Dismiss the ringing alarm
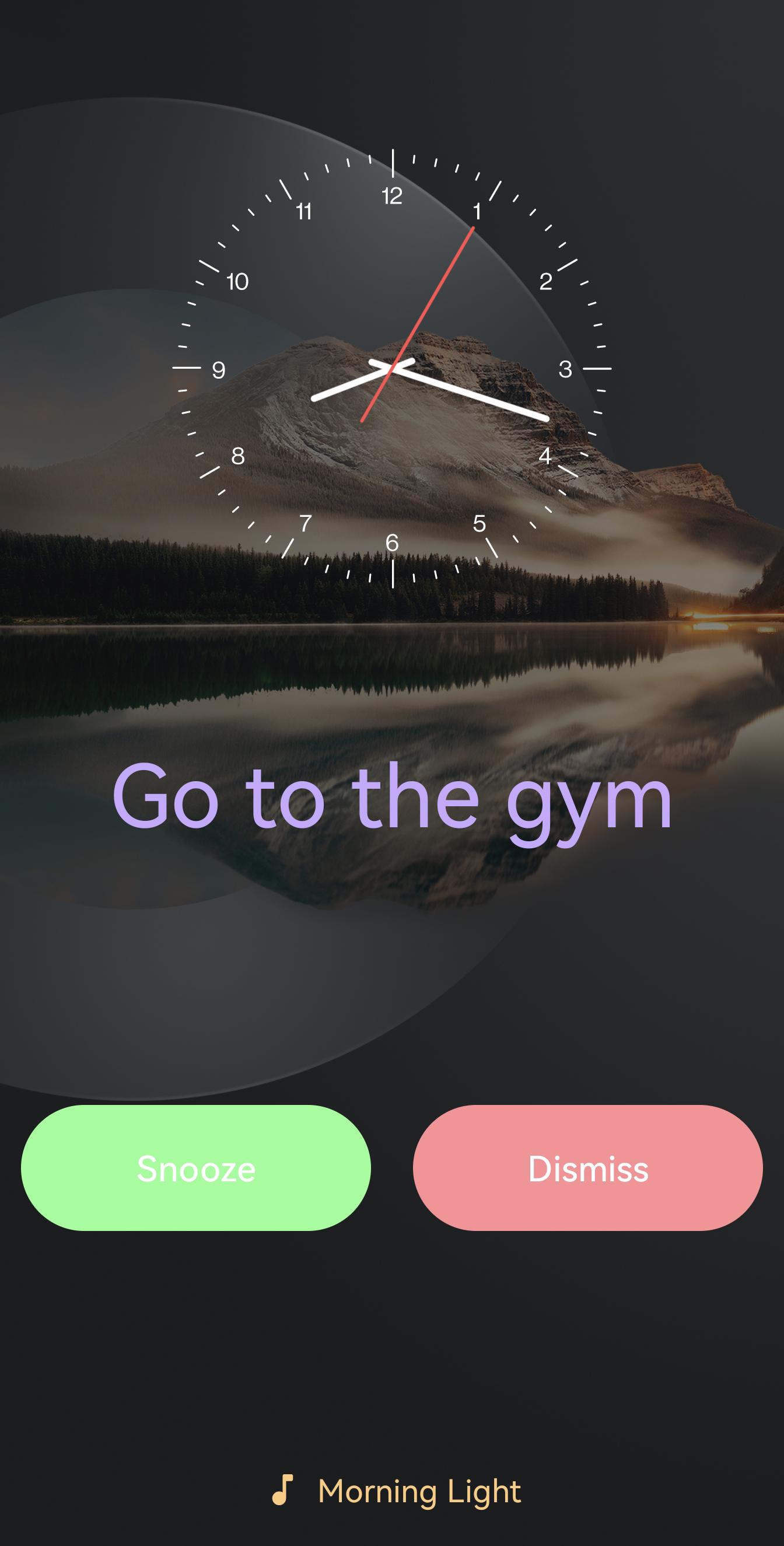This screenshot has width=784, height=1546. [587, 1169]
